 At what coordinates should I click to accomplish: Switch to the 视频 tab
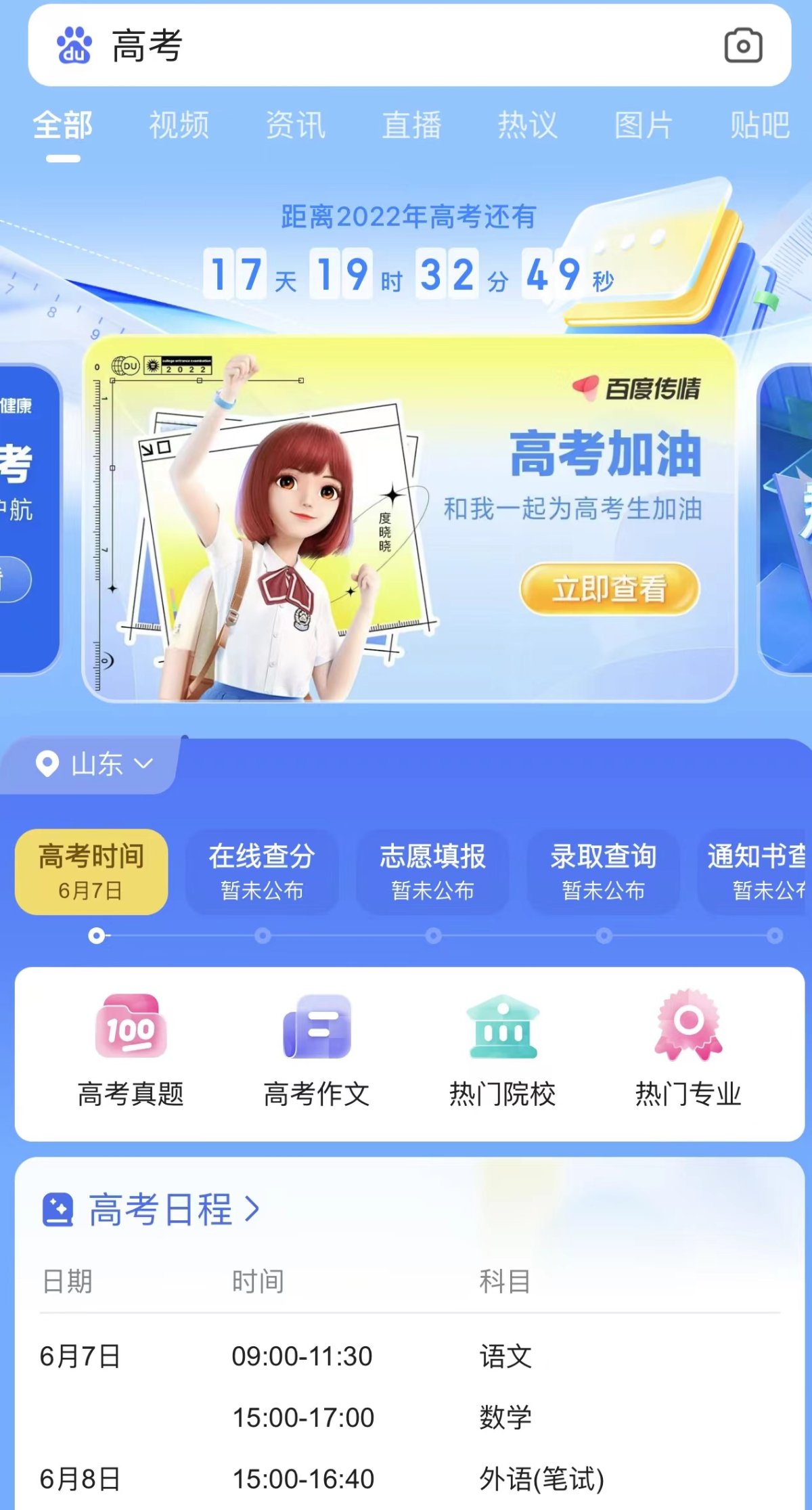click(x=179, y=126)
